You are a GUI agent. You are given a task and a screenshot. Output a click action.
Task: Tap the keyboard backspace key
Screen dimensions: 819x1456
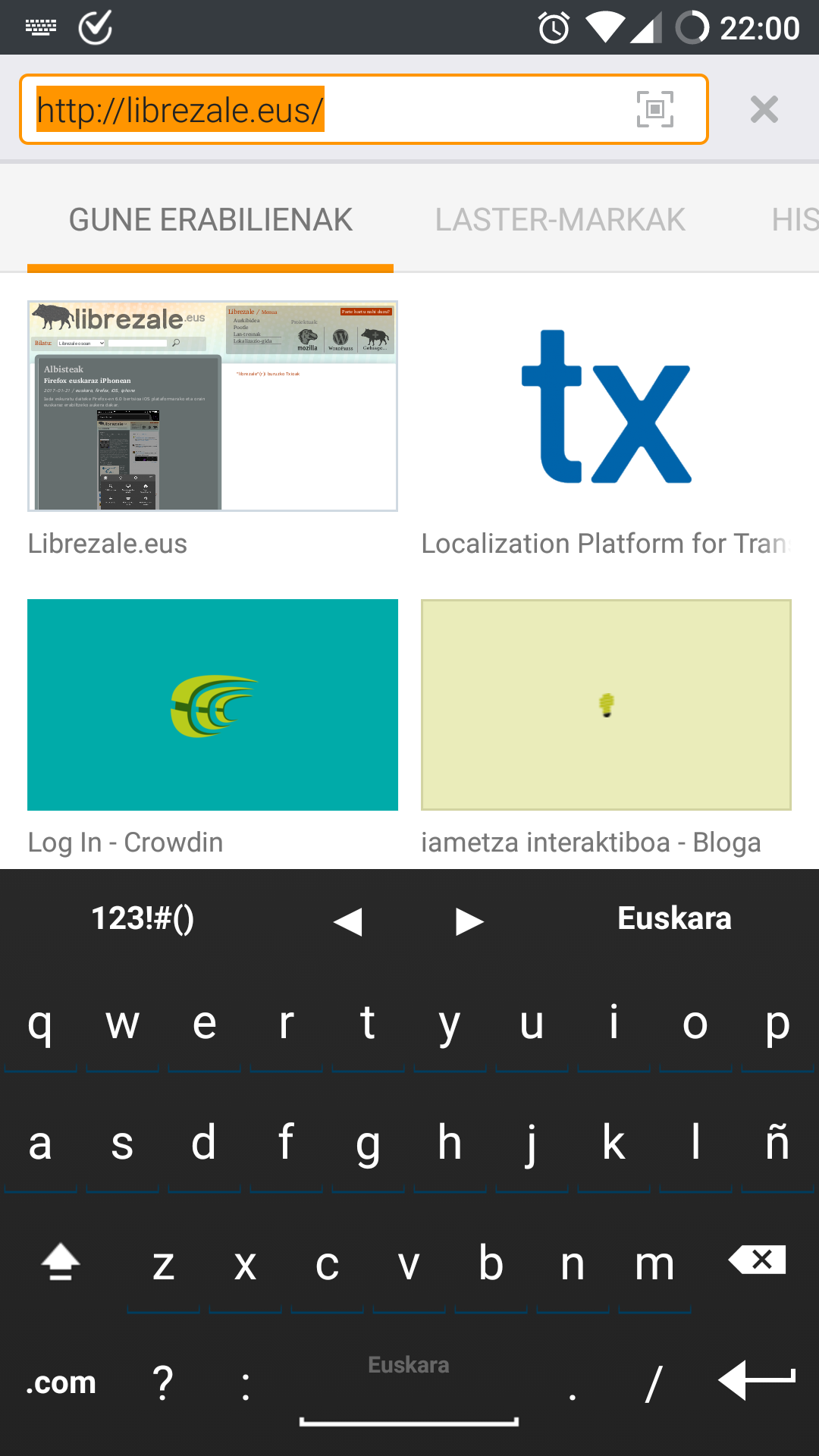pyautogui.click(x=757, y=1261)
